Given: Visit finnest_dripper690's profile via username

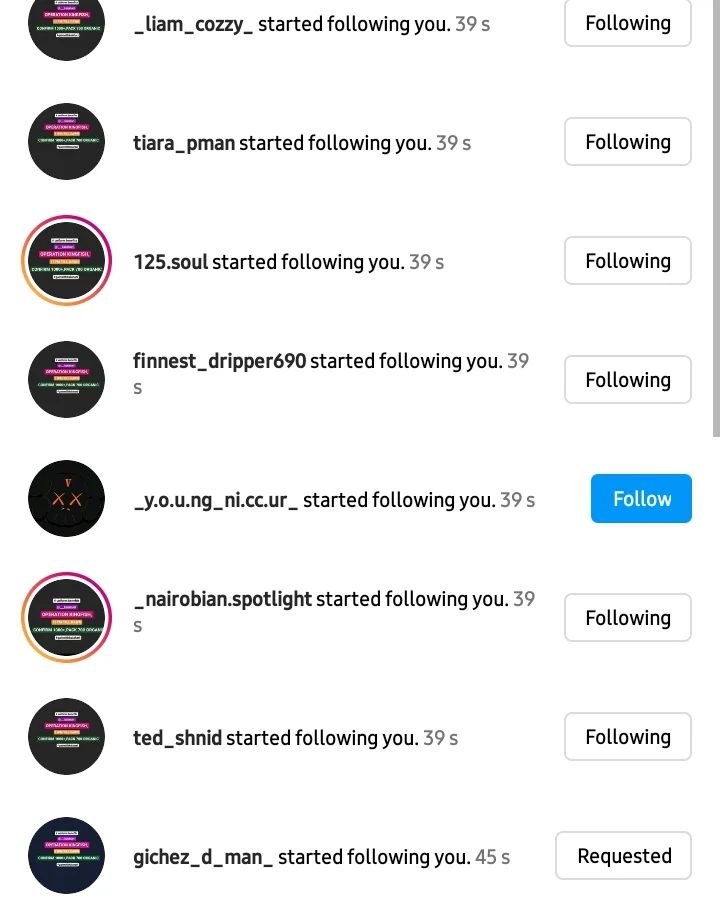Looking at the screenshot, I should click(x=219, y=361).
